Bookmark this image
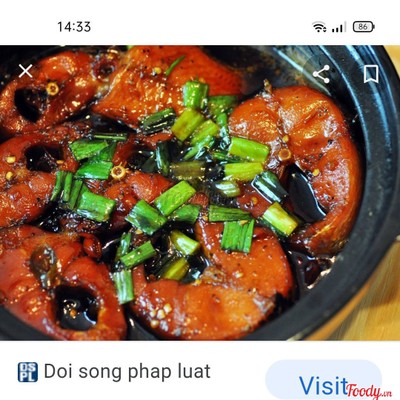 (371, 74)
